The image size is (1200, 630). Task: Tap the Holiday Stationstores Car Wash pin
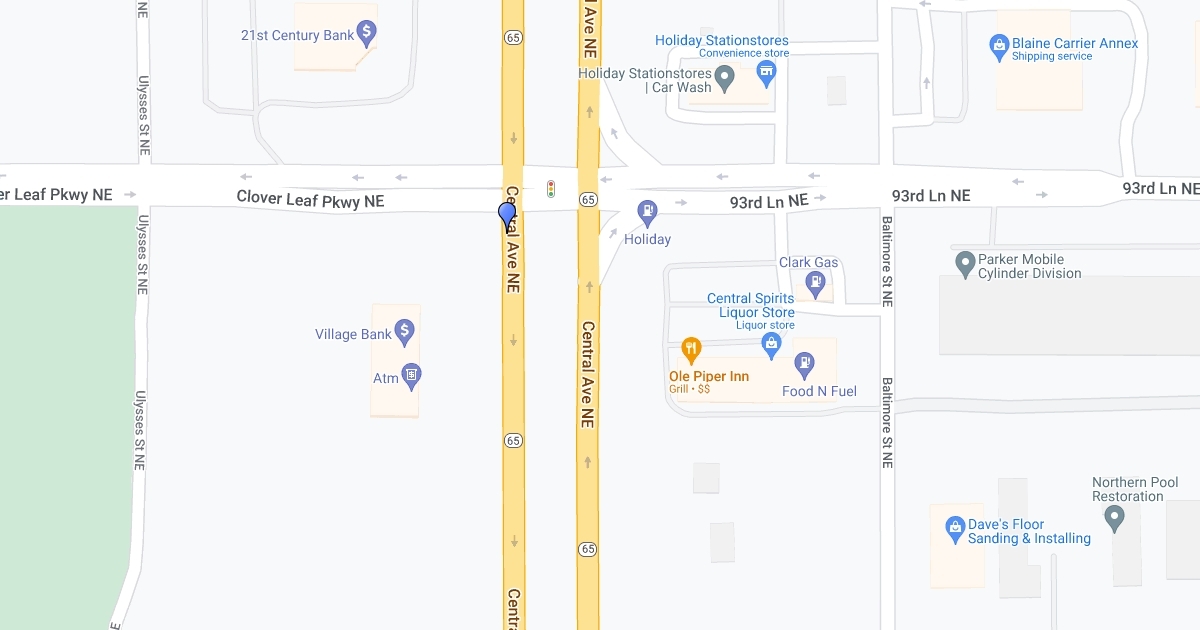click(726, 76)
